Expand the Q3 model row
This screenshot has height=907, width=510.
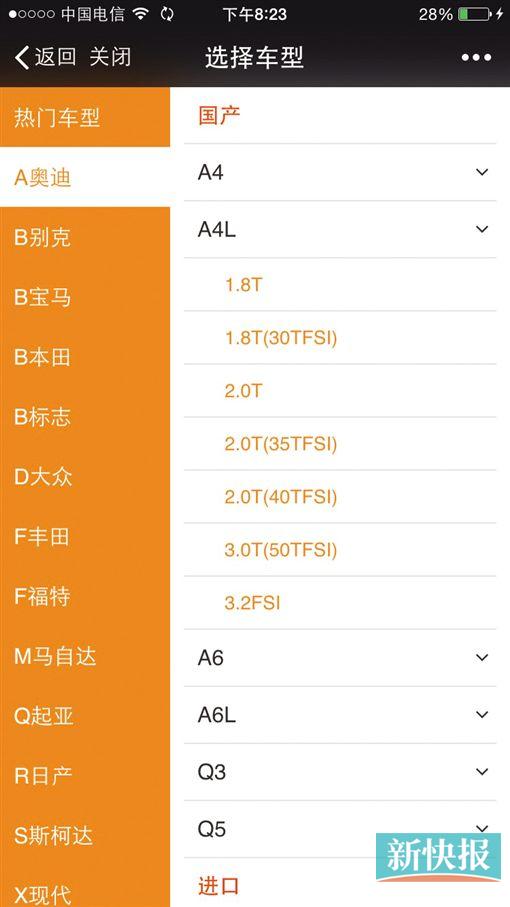(x=340, y=772)
